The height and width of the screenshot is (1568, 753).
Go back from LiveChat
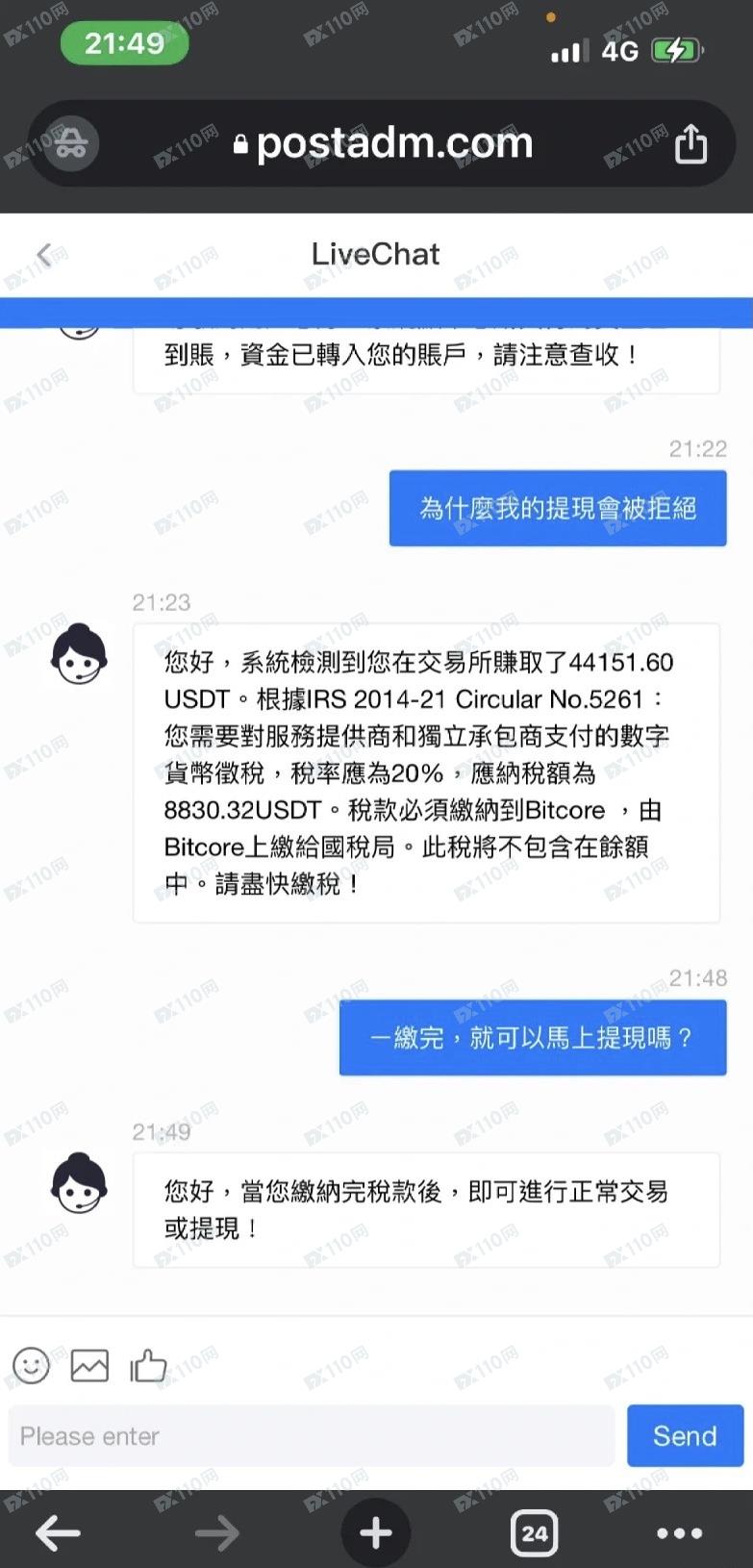click(44, 255)
